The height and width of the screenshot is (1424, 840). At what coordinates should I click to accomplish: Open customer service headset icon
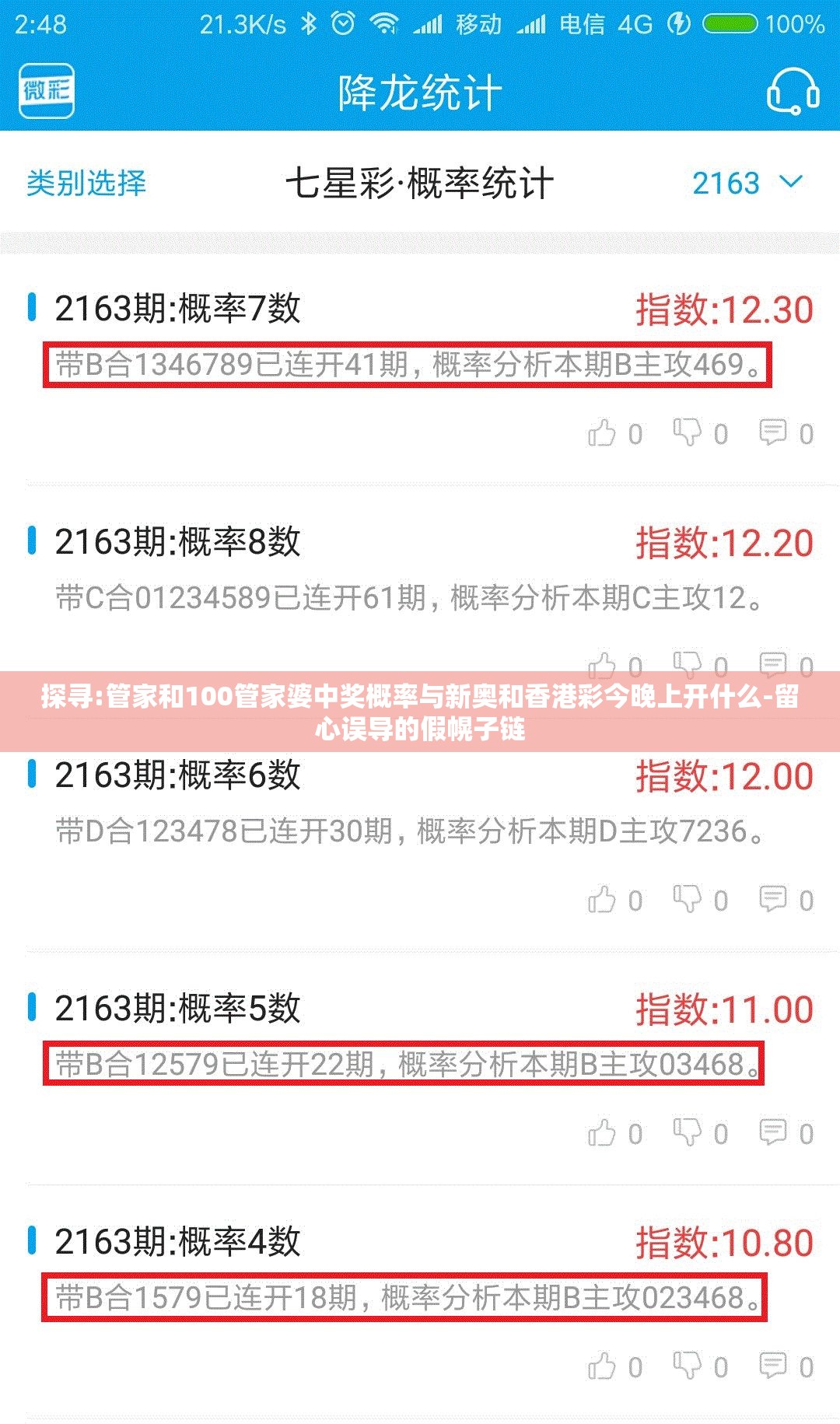(x=792, y=91)
